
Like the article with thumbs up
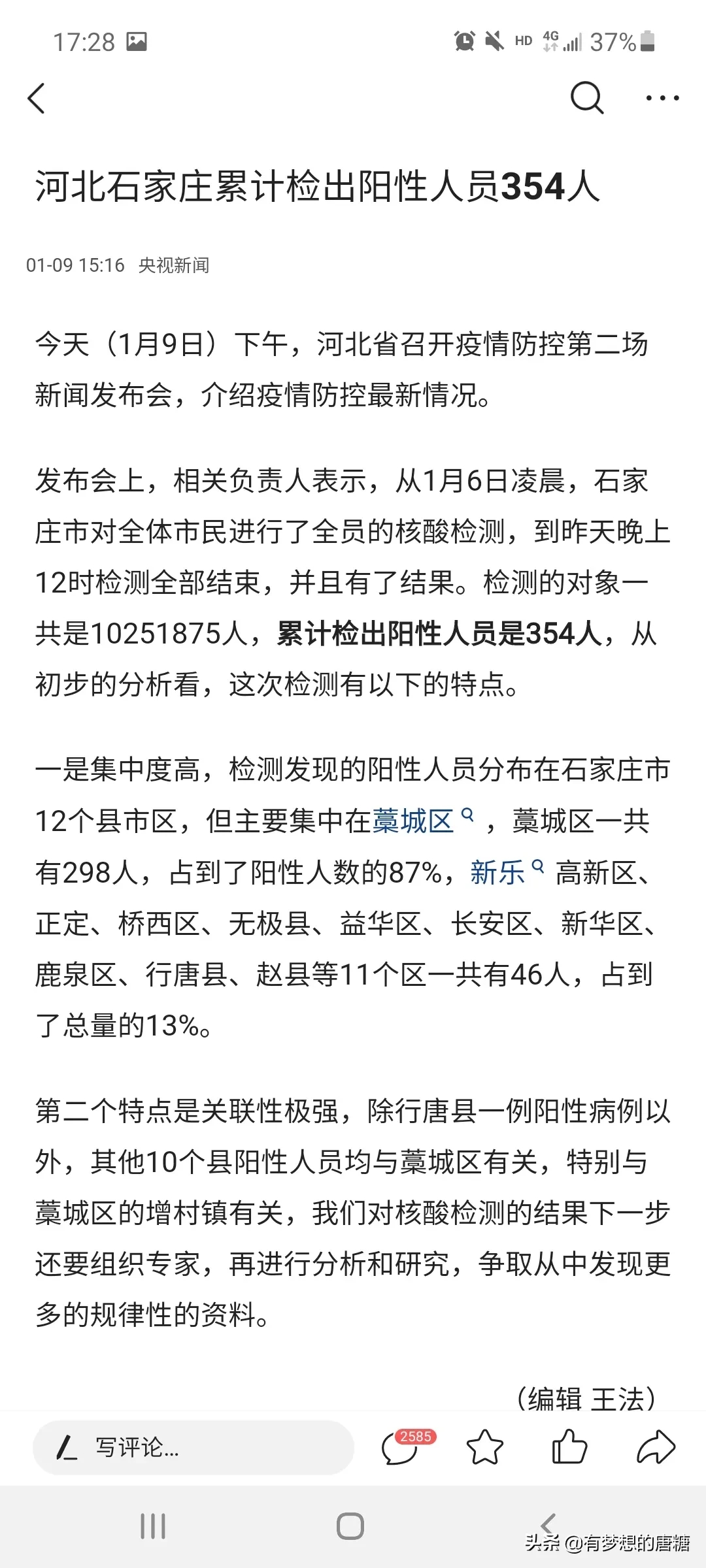click(569, 1448)
